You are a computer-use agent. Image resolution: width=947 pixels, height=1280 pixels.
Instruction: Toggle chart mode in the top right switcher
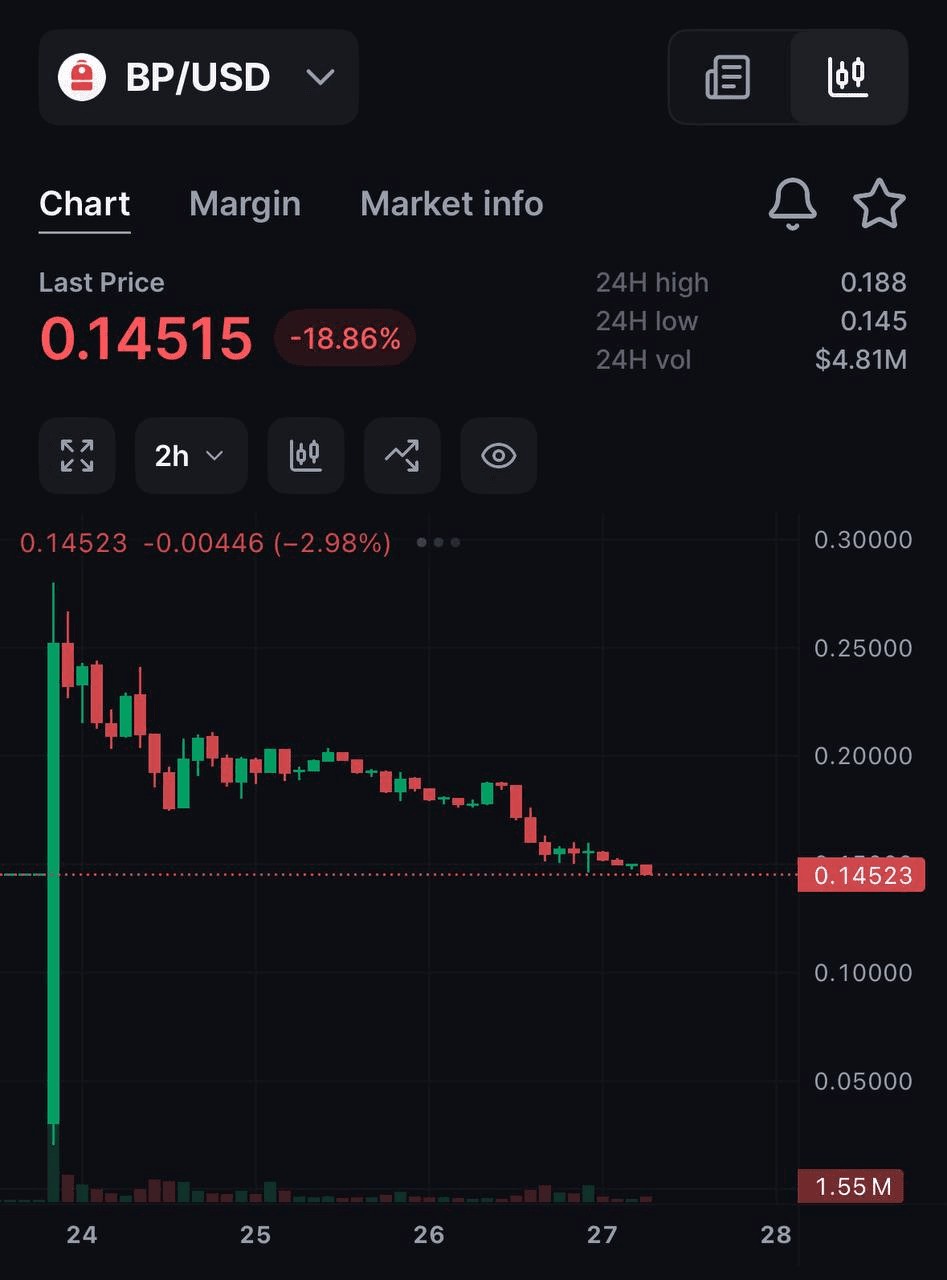pyautogui.click(x=848, y=77)
